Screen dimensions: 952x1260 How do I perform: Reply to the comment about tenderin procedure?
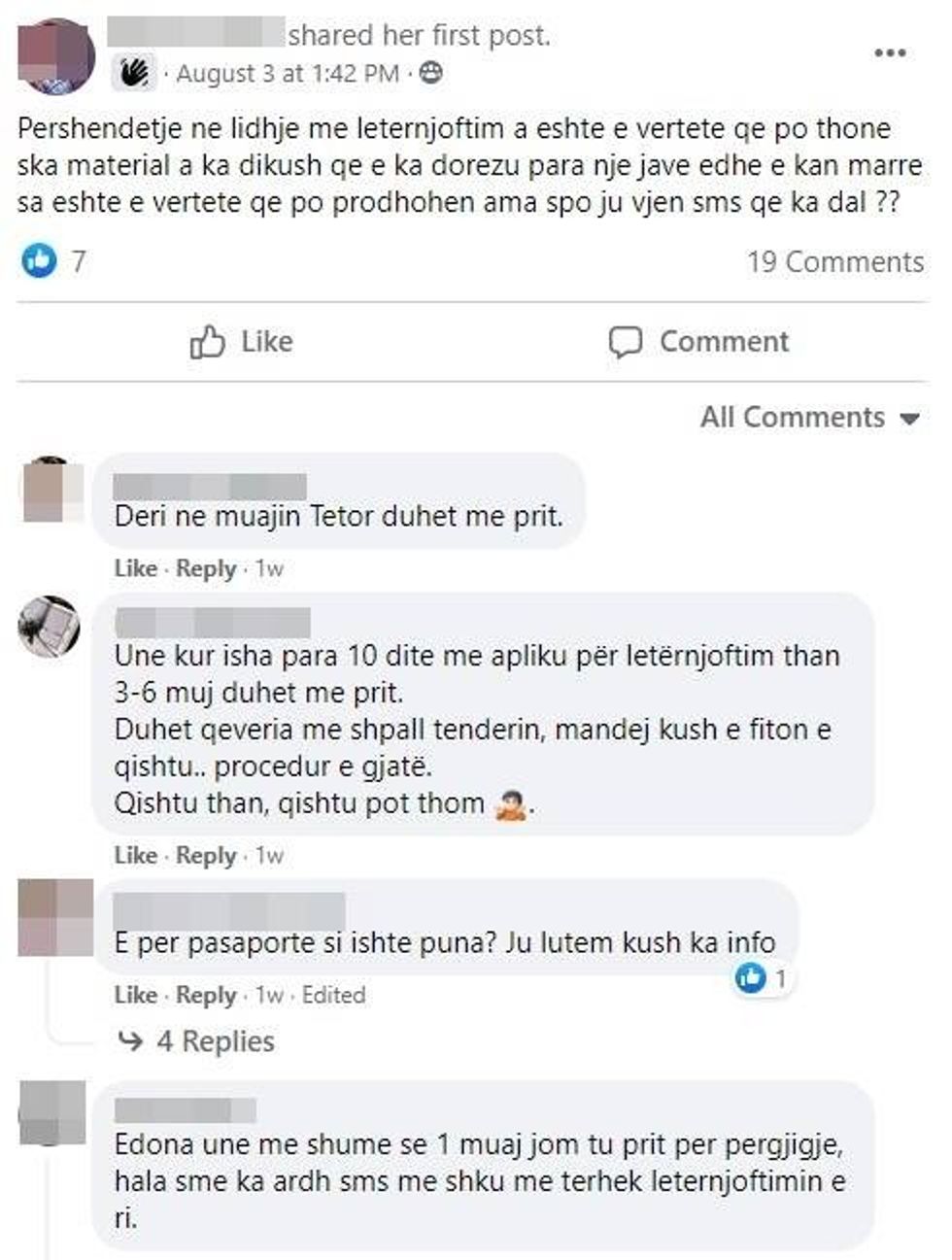205,855
